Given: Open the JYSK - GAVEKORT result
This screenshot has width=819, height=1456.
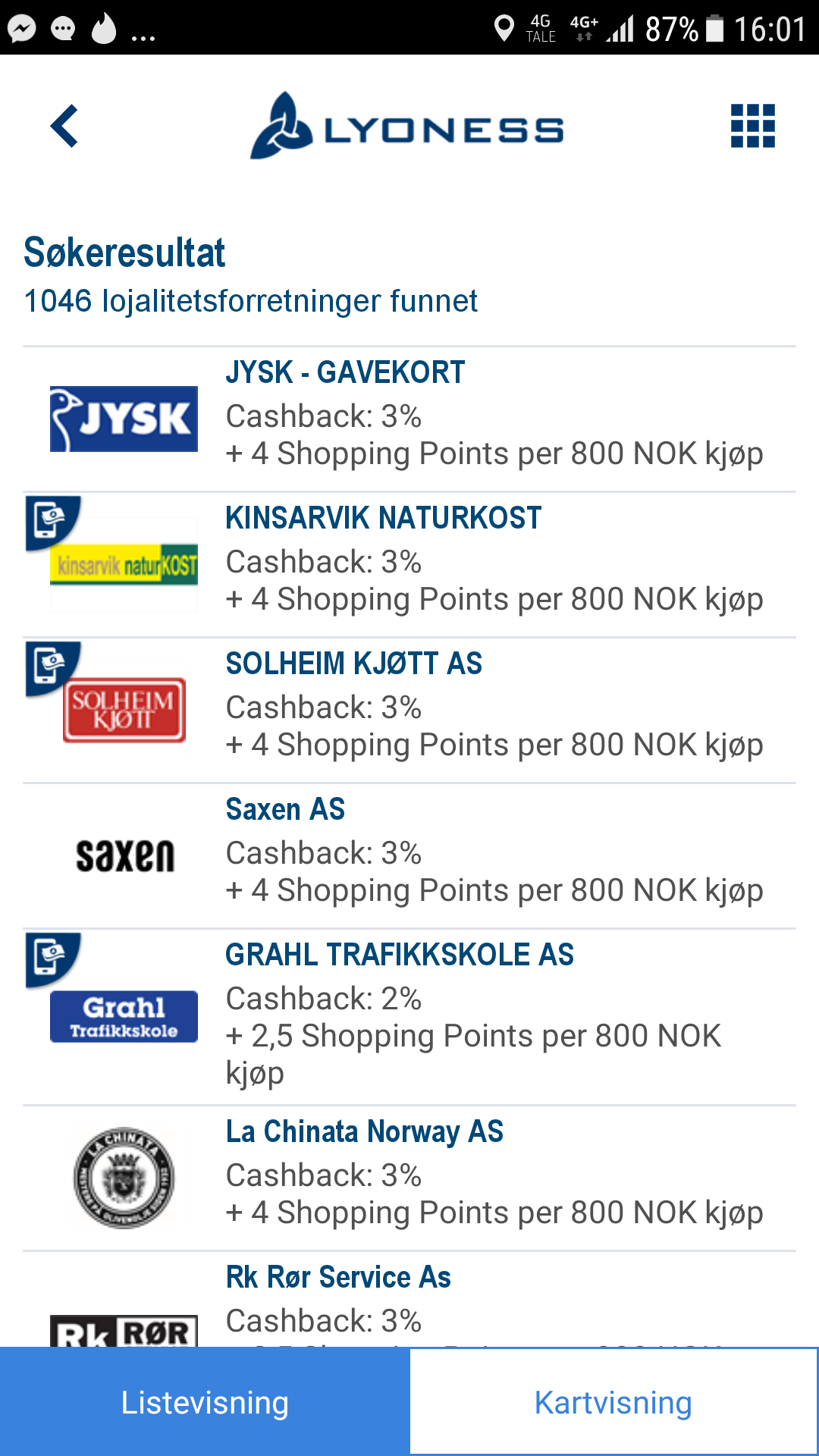Looking at the screenshot, I should point(409,419).
